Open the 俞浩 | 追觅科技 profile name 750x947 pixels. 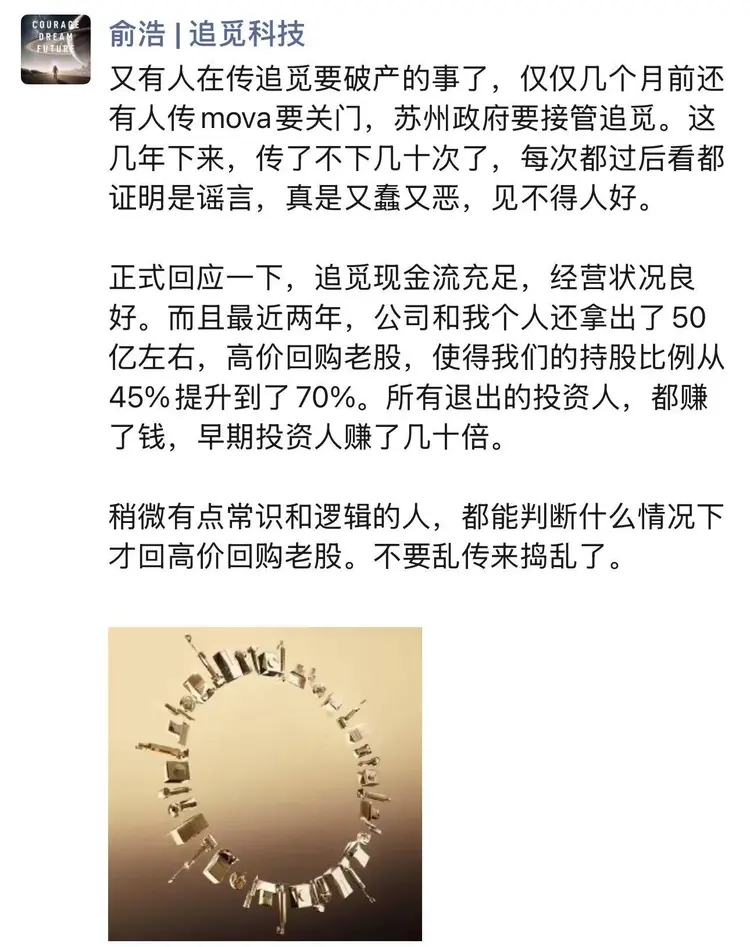[206, 35]
